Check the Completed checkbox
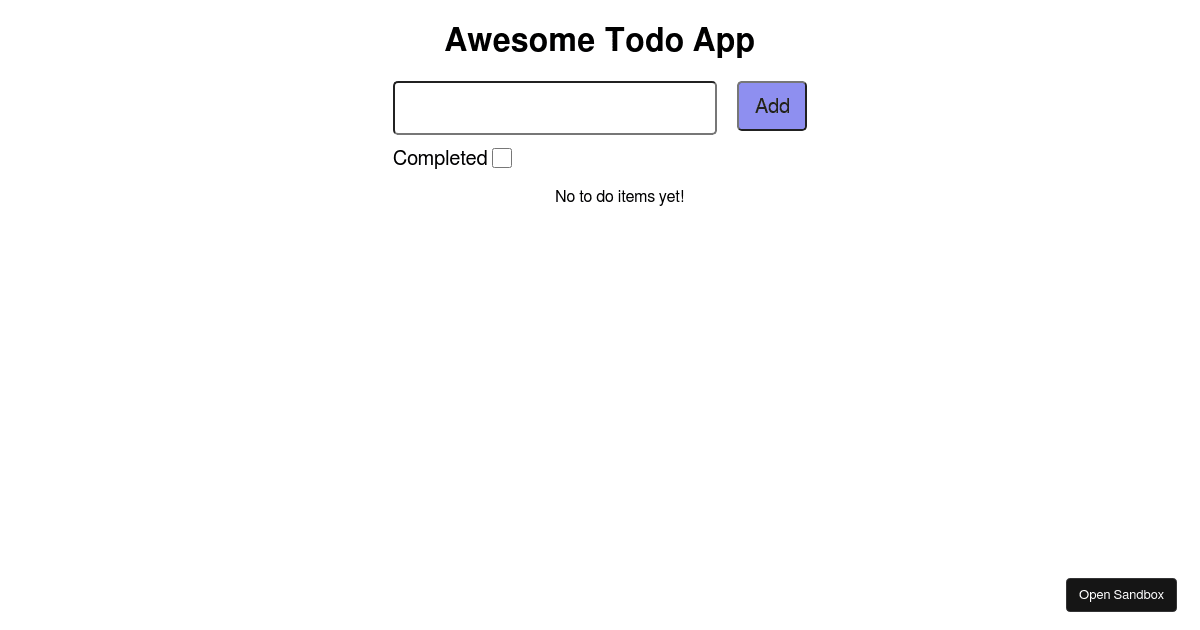The width and height of the screenshot is (1200, 630). click(x=502, y=158)
